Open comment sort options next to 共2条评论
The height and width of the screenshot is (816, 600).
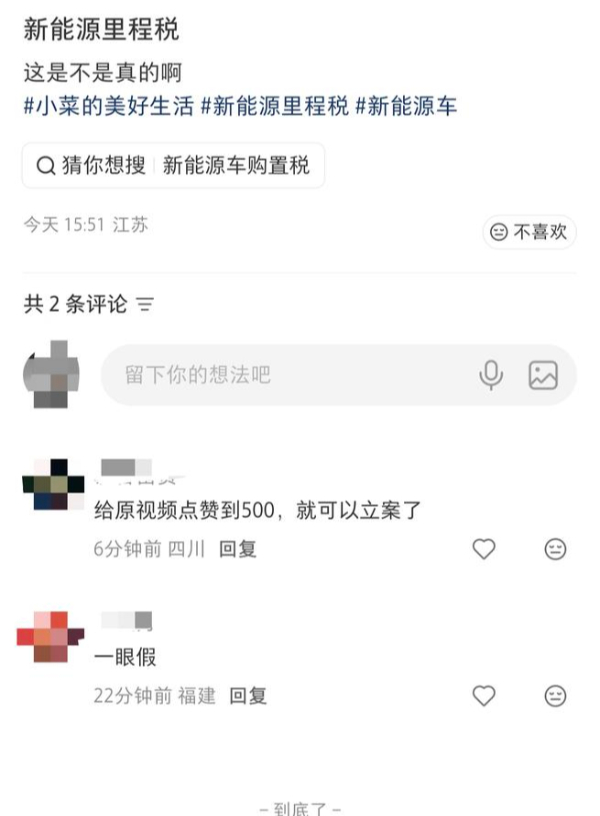[145, 305]
